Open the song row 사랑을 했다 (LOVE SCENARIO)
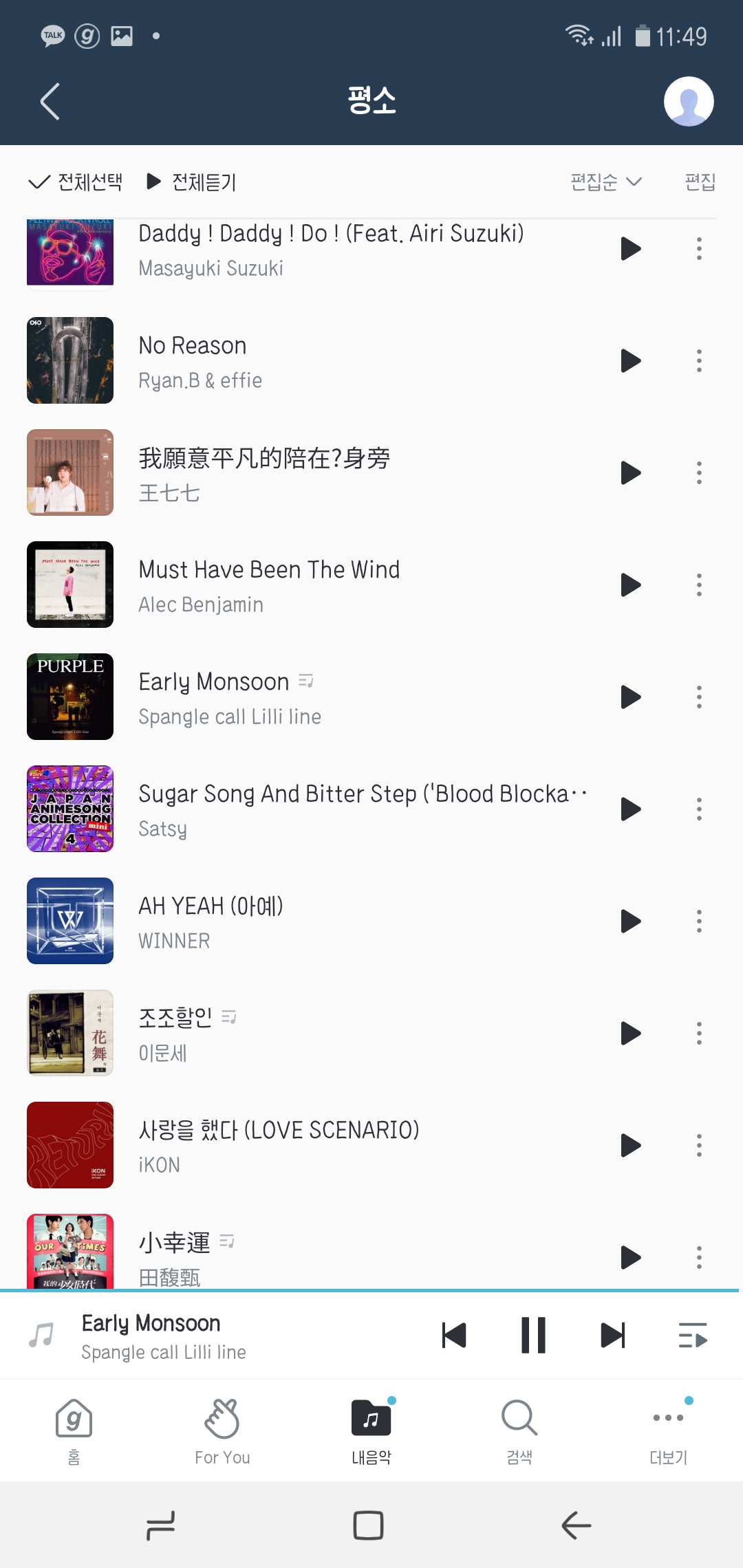 click(x=344, y=1145)
